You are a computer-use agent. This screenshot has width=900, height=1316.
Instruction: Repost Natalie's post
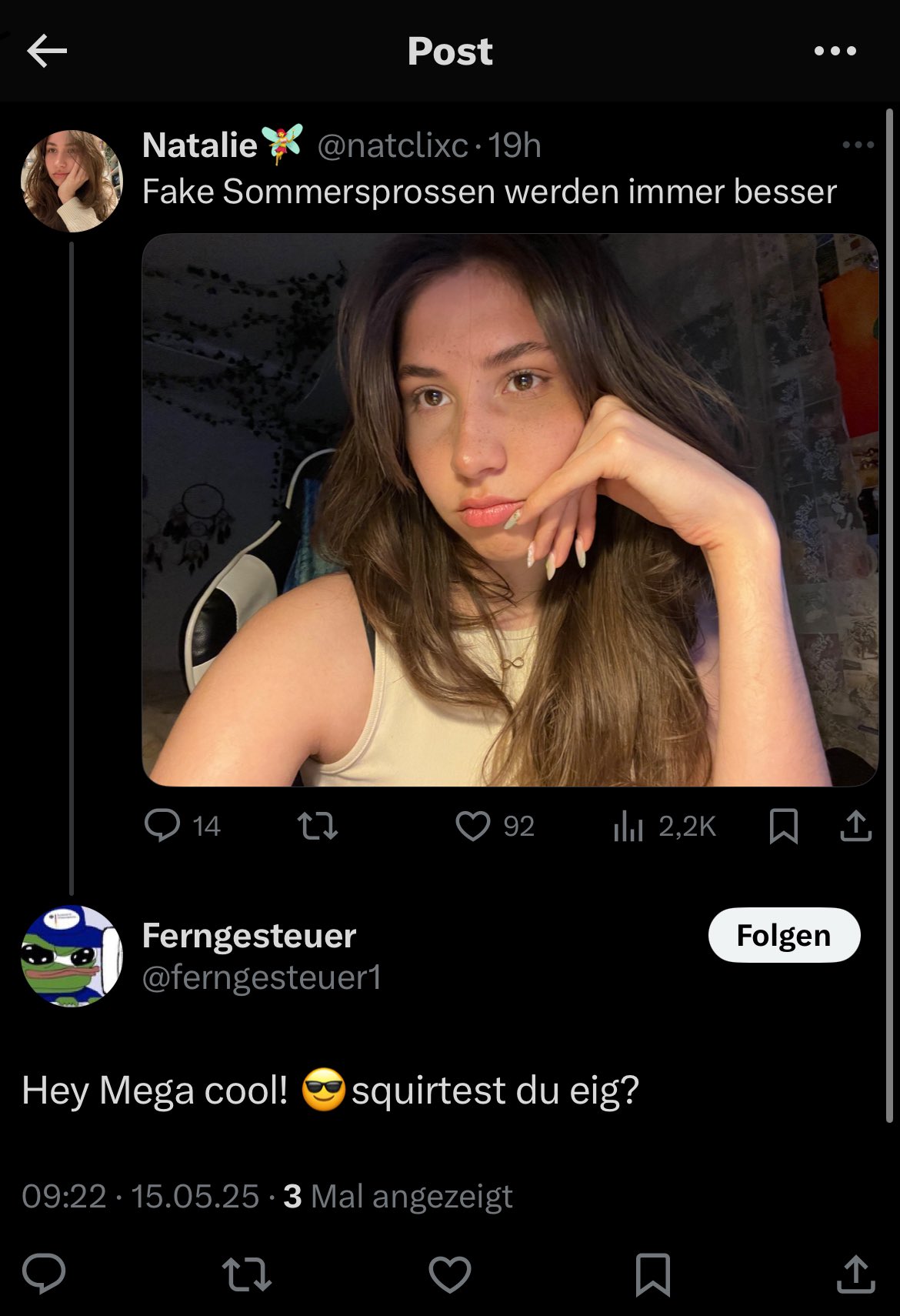tap(317, 826)
